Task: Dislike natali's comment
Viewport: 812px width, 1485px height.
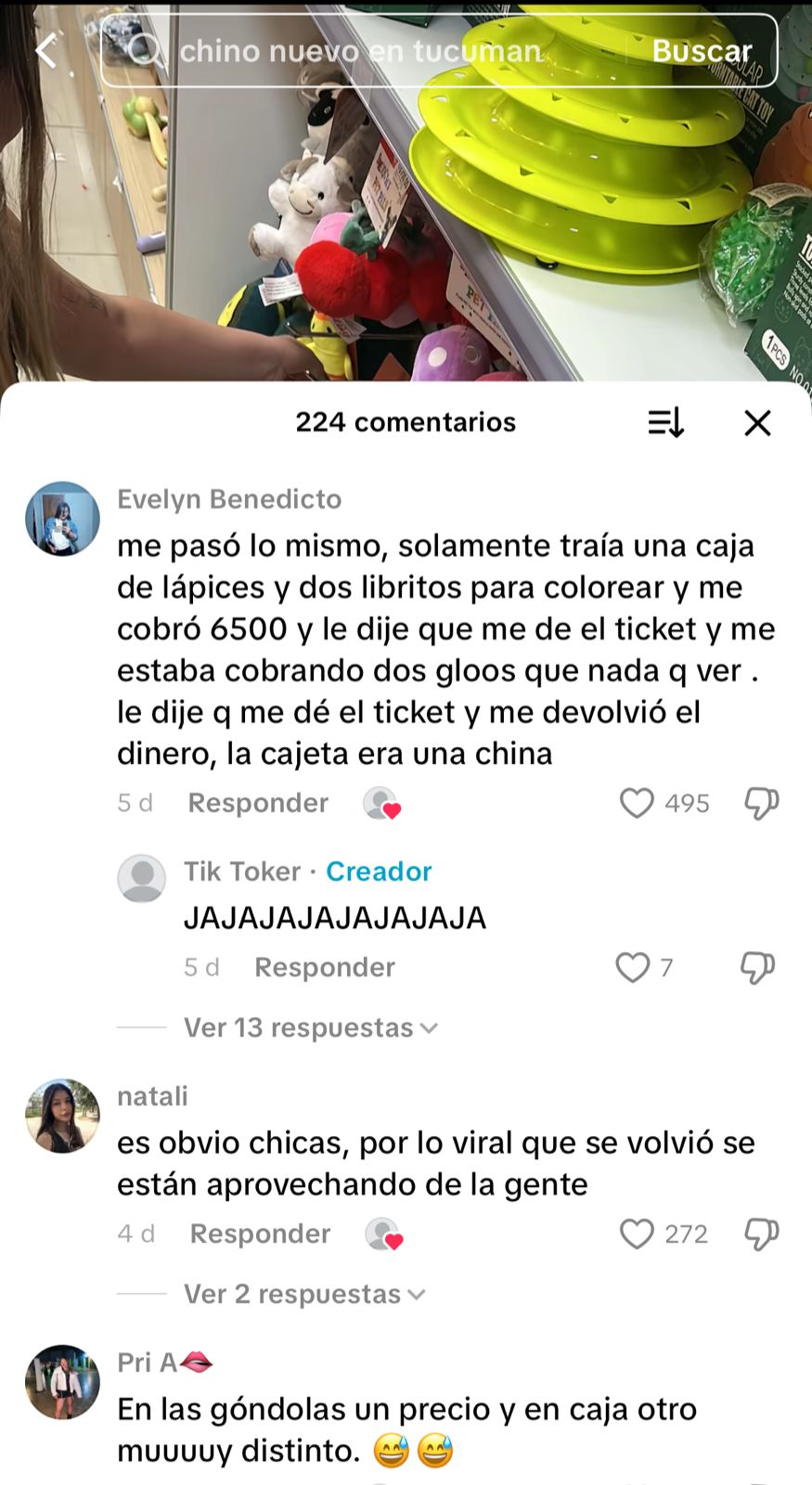Action: pyautogui.click(x=761, y=1233)
